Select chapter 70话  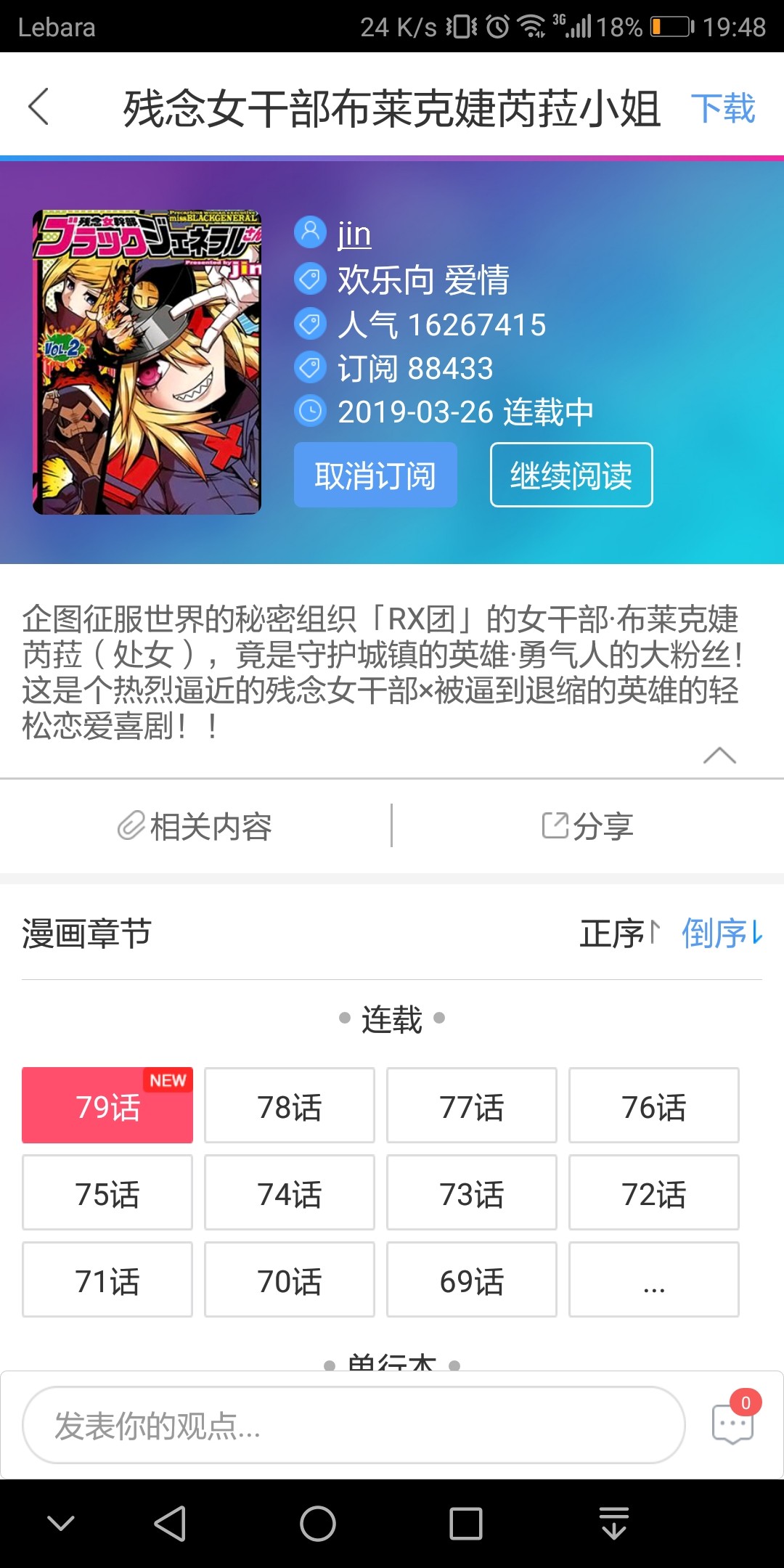point(290,1280)
